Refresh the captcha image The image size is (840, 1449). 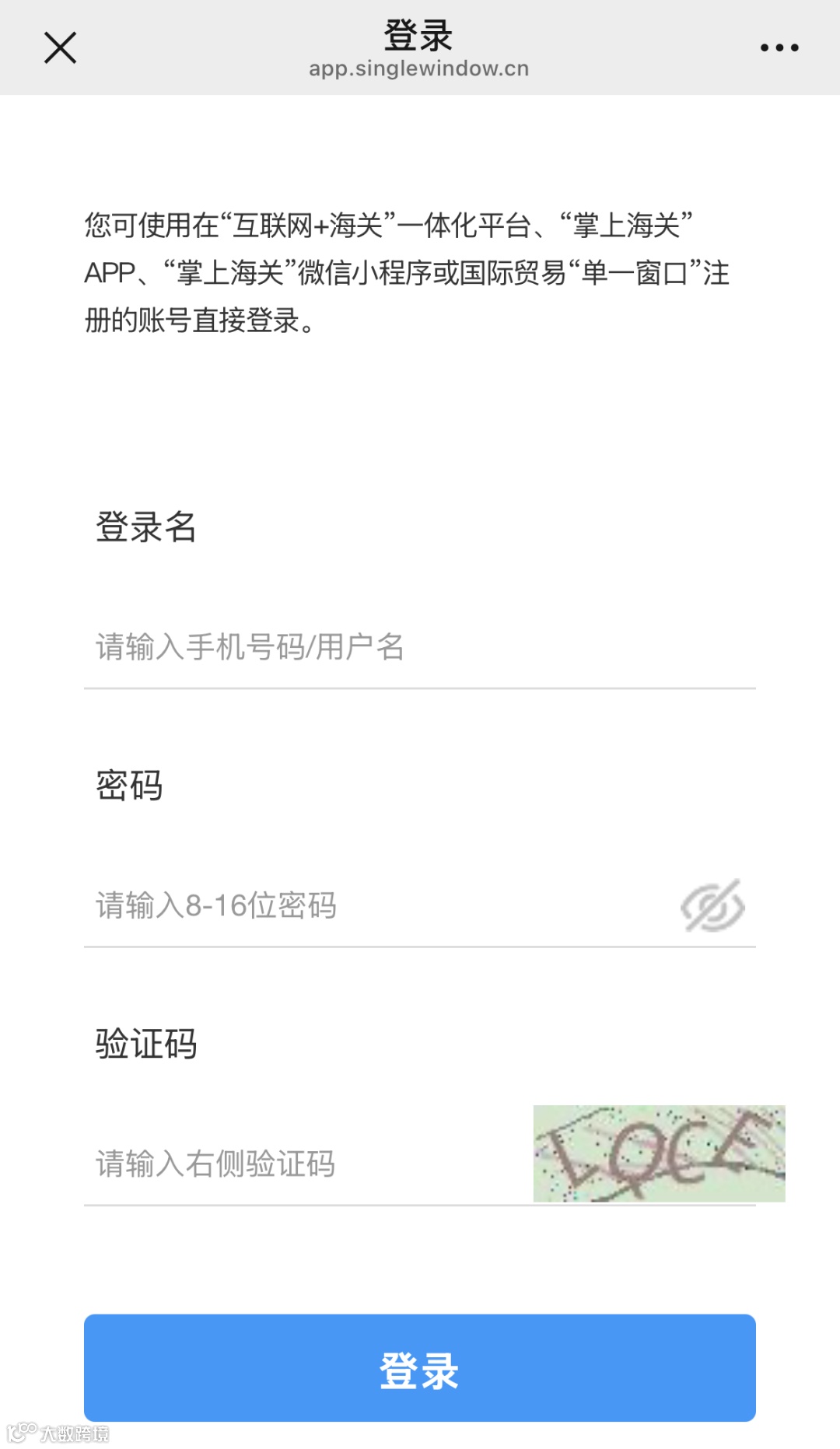[x=659, y=1153]
